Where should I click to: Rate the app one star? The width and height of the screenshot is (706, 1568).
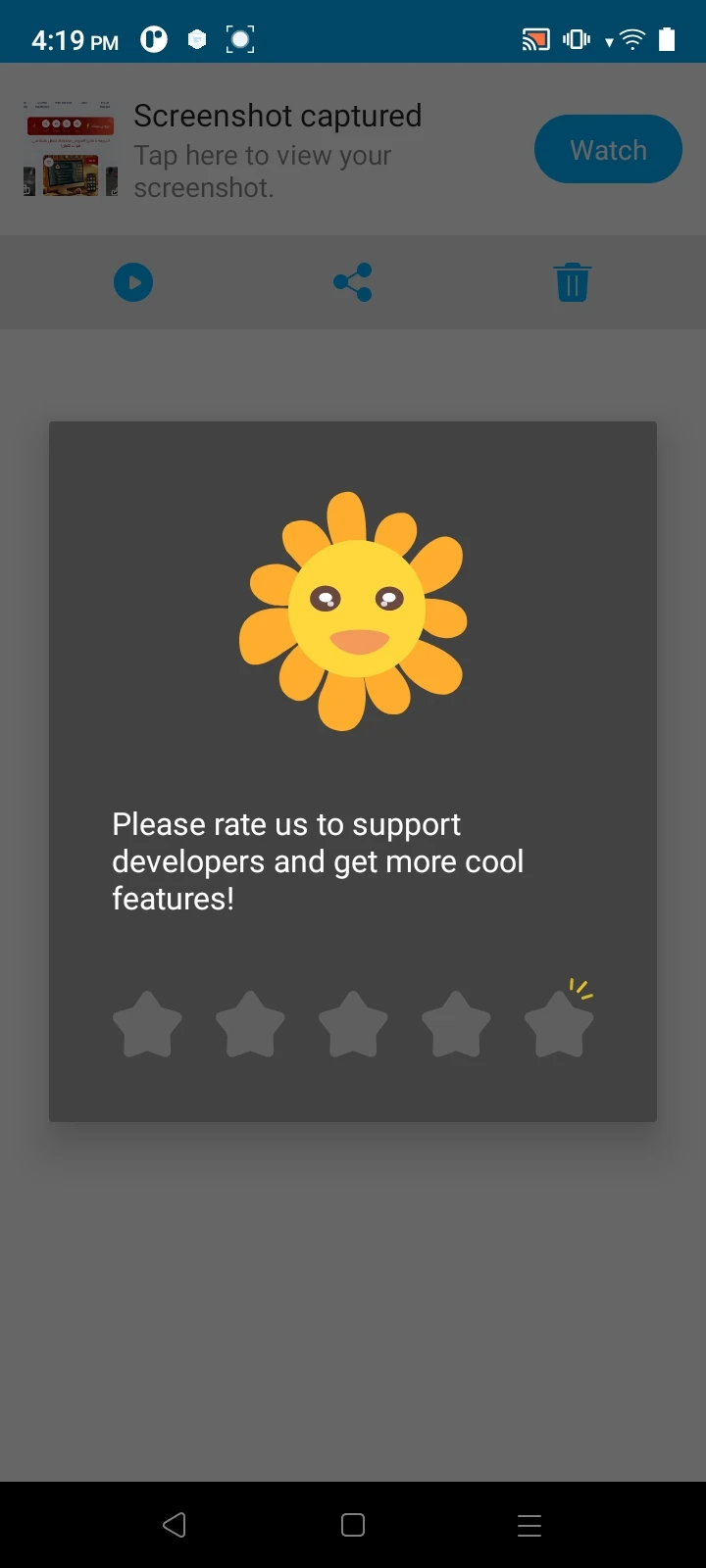point(147,1025)
